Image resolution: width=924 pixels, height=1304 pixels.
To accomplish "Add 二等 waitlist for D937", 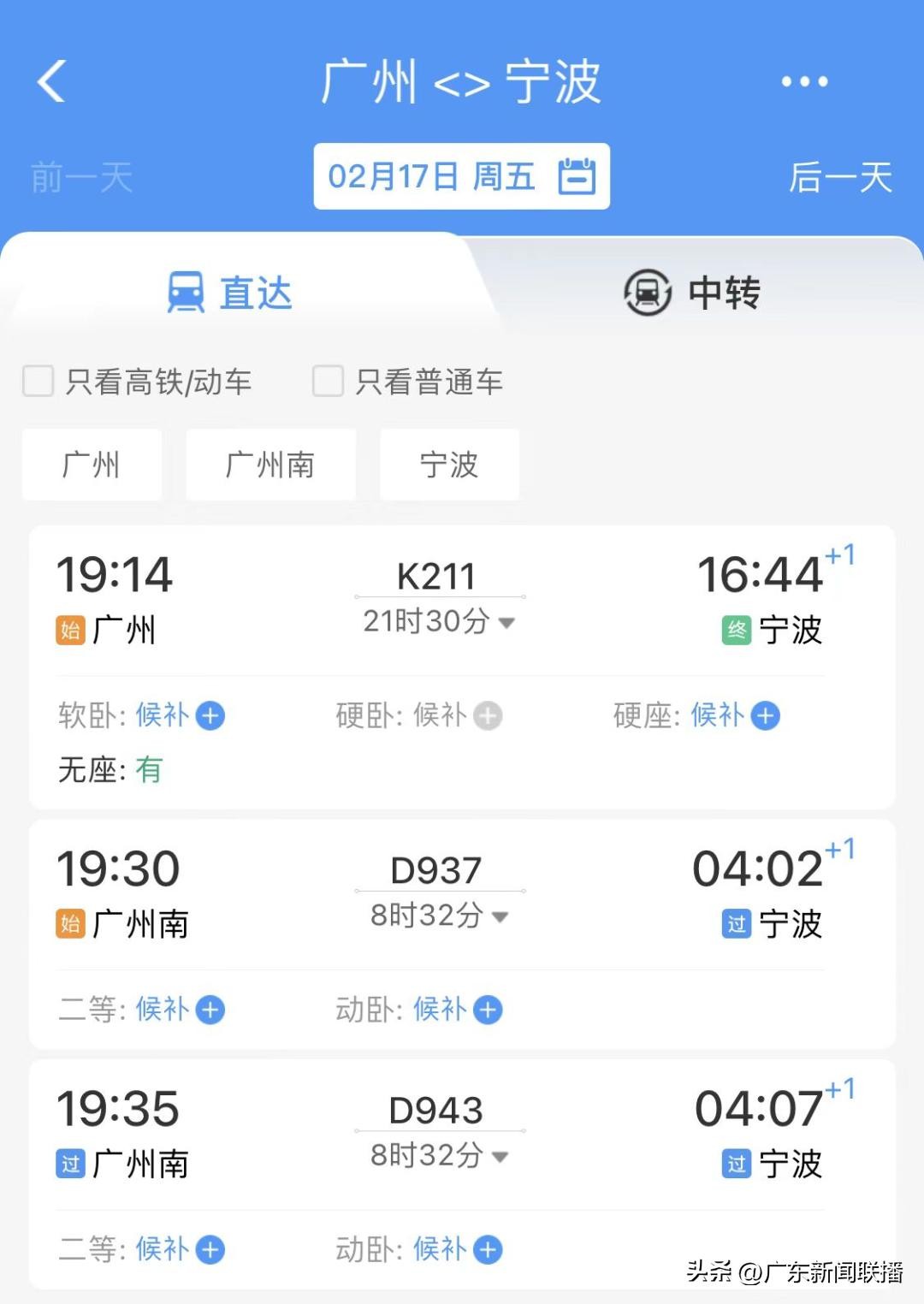I will (210, 1010).
